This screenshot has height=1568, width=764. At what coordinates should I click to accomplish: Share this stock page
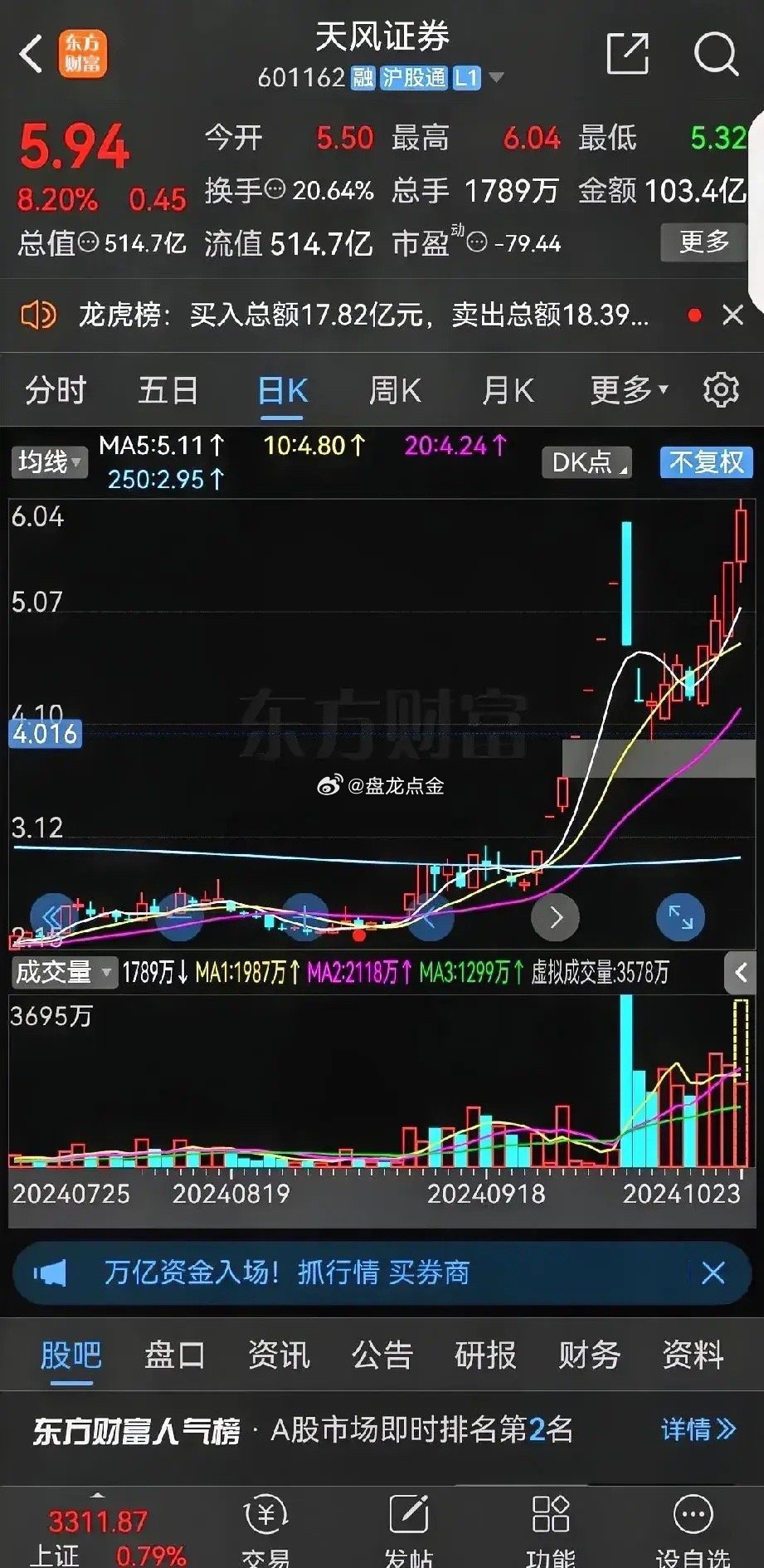627,54
